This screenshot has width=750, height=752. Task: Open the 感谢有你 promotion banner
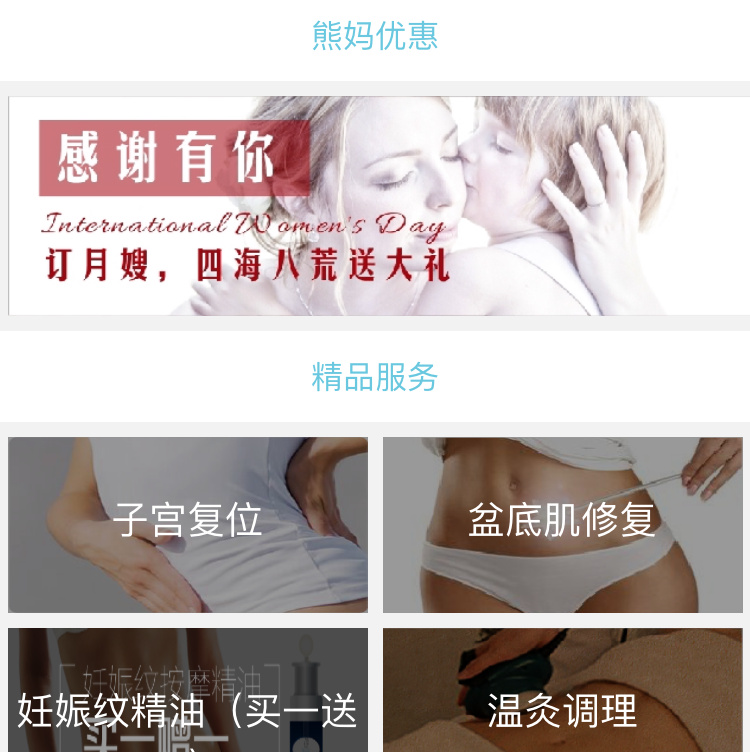375,206
